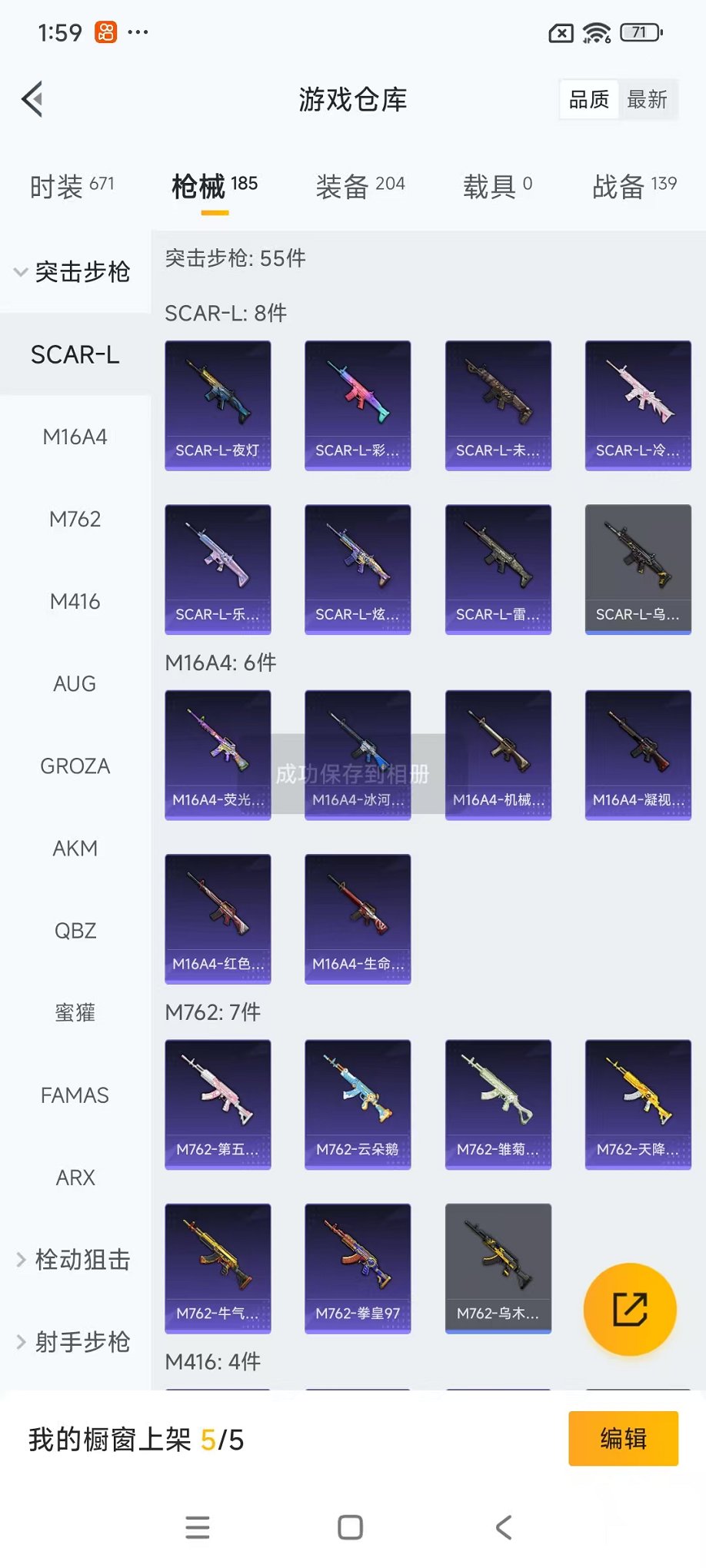This screenshot has height=1568, width=706.
Task: Go back using the top-left arrow
Action: tap(32, 99)
